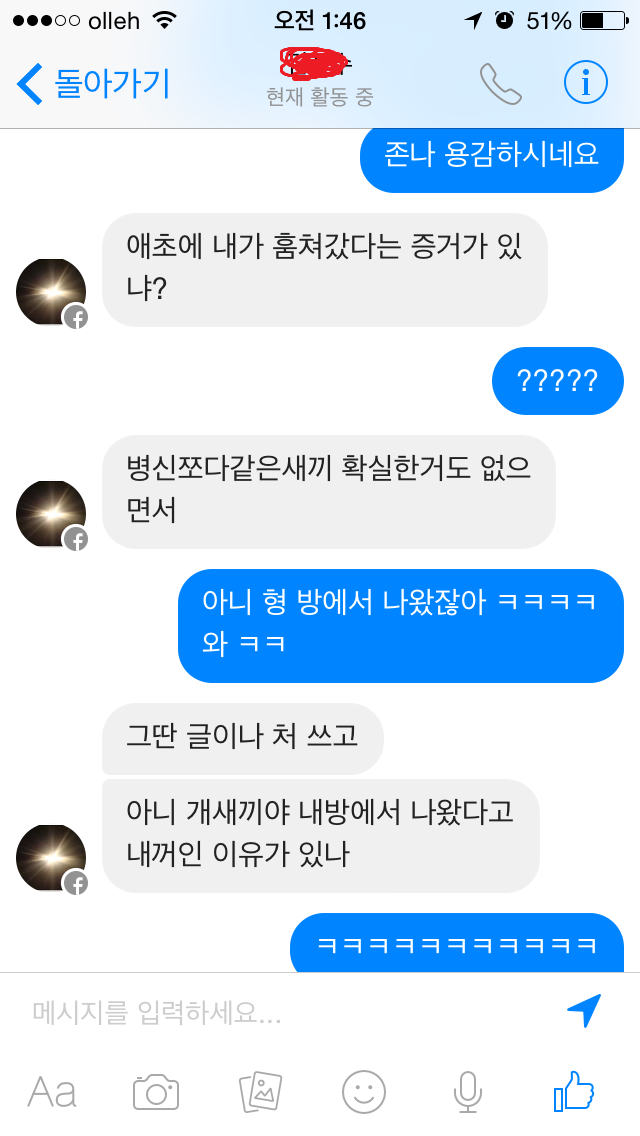Send a thumbs-up like

[x=574, y=1091]
